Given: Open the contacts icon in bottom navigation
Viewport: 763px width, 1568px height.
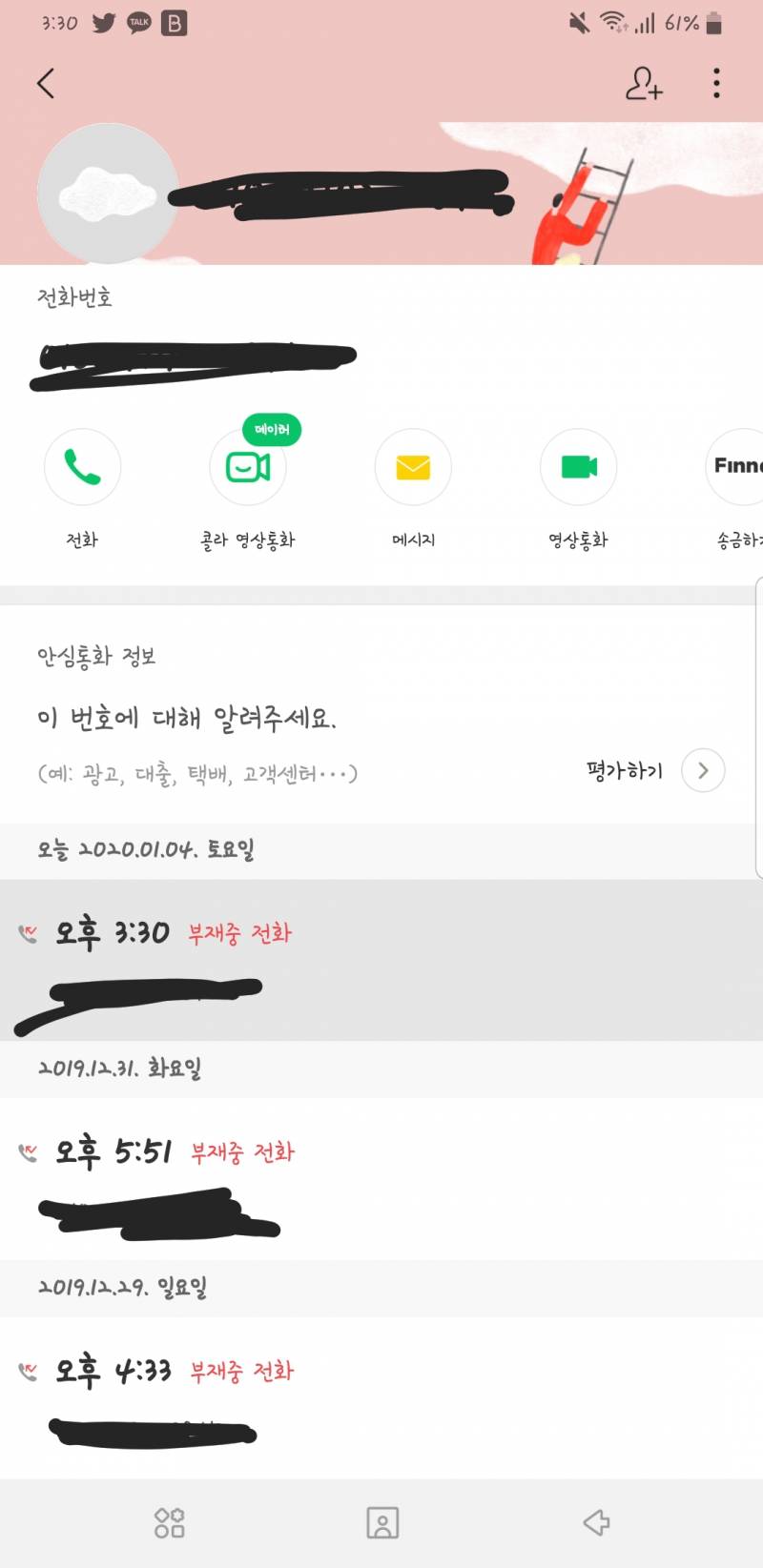Looking at the screenshot, I should click(381, 1522).
